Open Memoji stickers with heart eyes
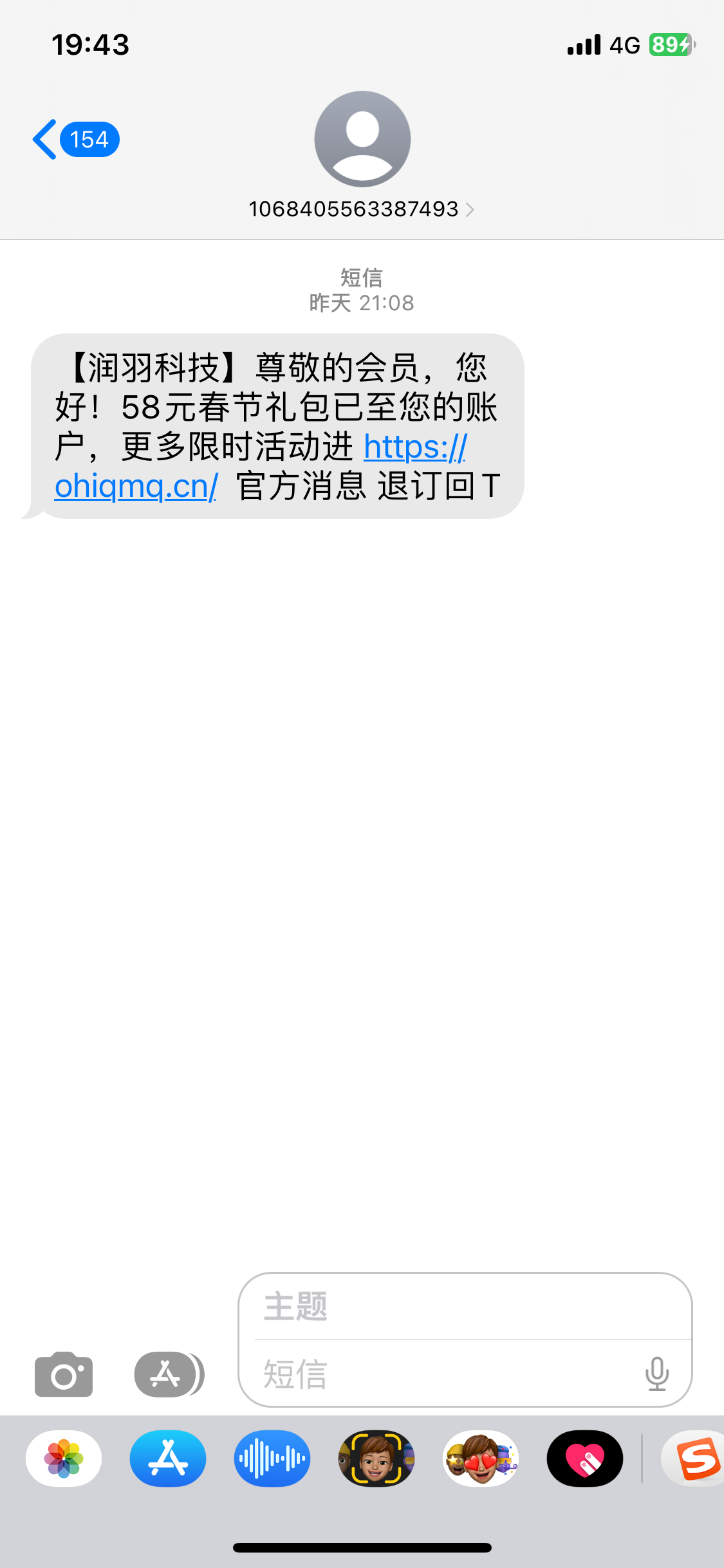This screenshot has height=1568, width=724. (x=481, y=1459)
